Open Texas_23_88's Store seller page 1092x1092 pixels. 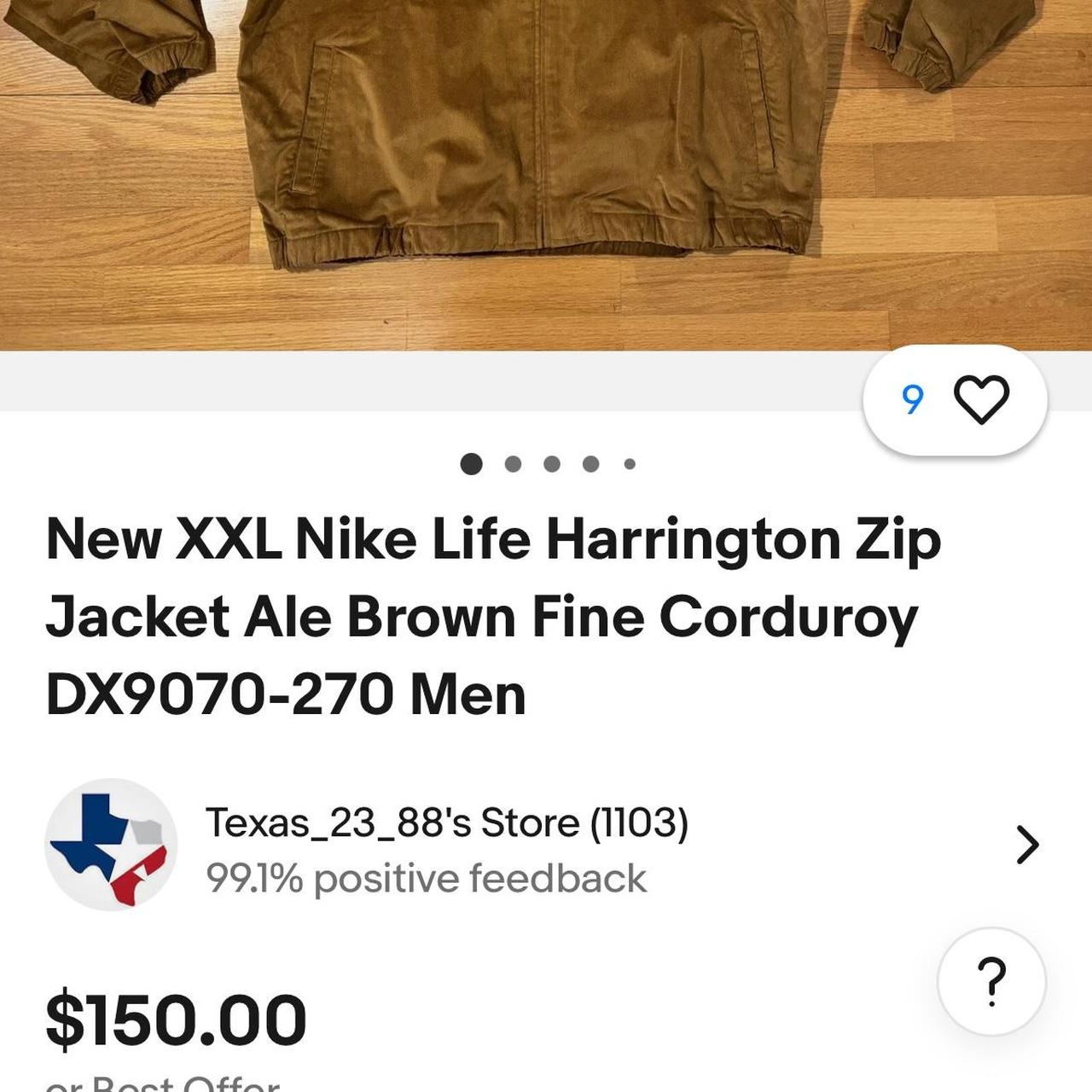(446, 823)
